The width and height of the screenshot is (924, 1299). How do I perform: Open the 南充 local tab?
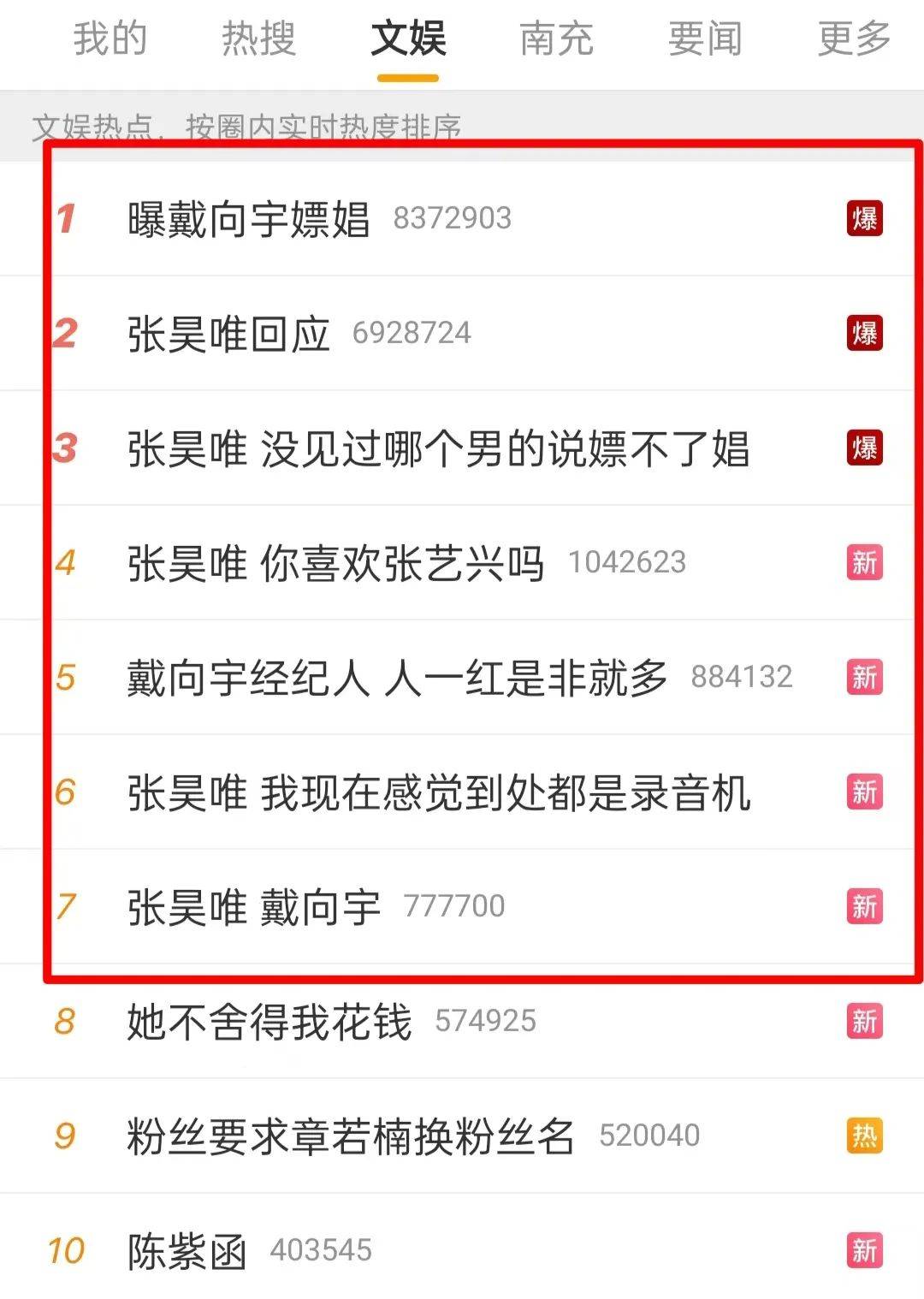556,39
